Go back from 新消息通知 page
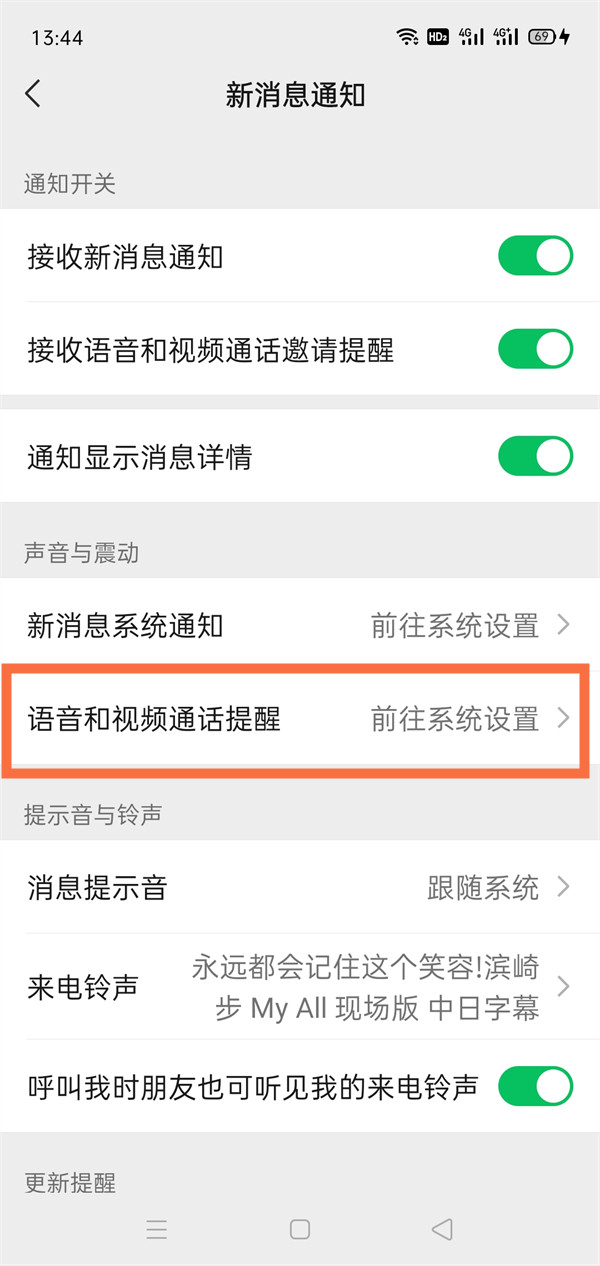This screenshot has width=600, height=1266. 33,94
